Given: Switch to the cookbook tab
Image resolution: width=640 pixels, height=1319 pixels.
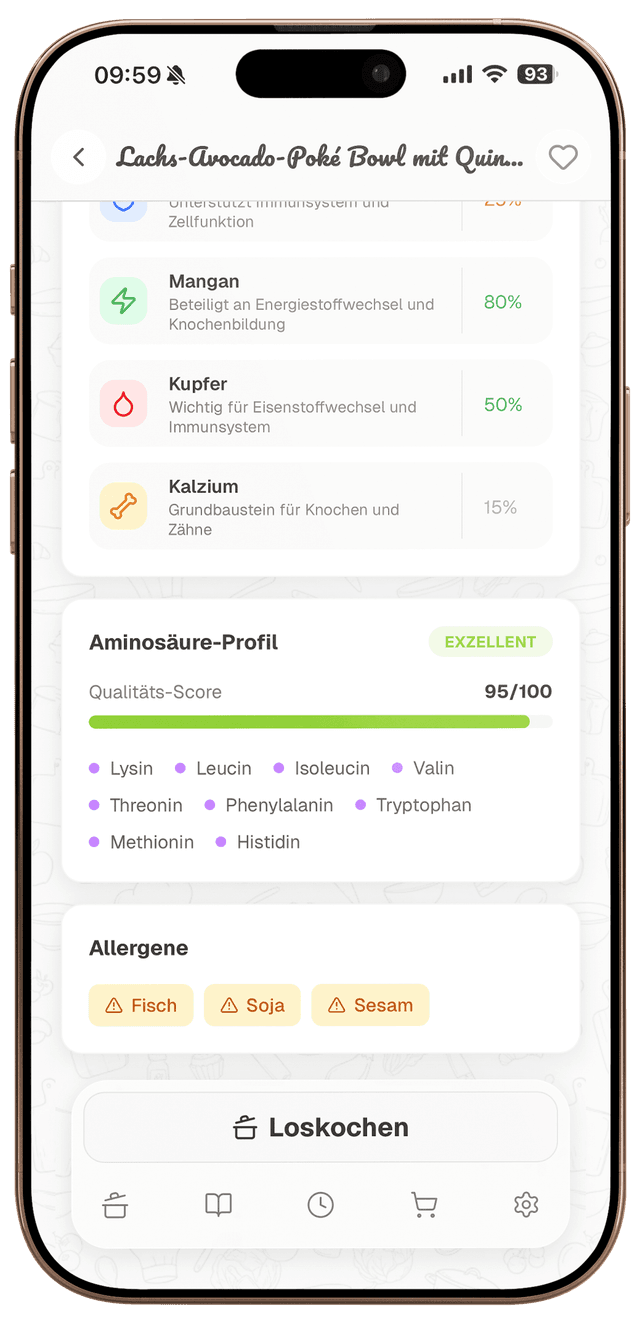Looking at the screenshot, I should point(218,1205).
